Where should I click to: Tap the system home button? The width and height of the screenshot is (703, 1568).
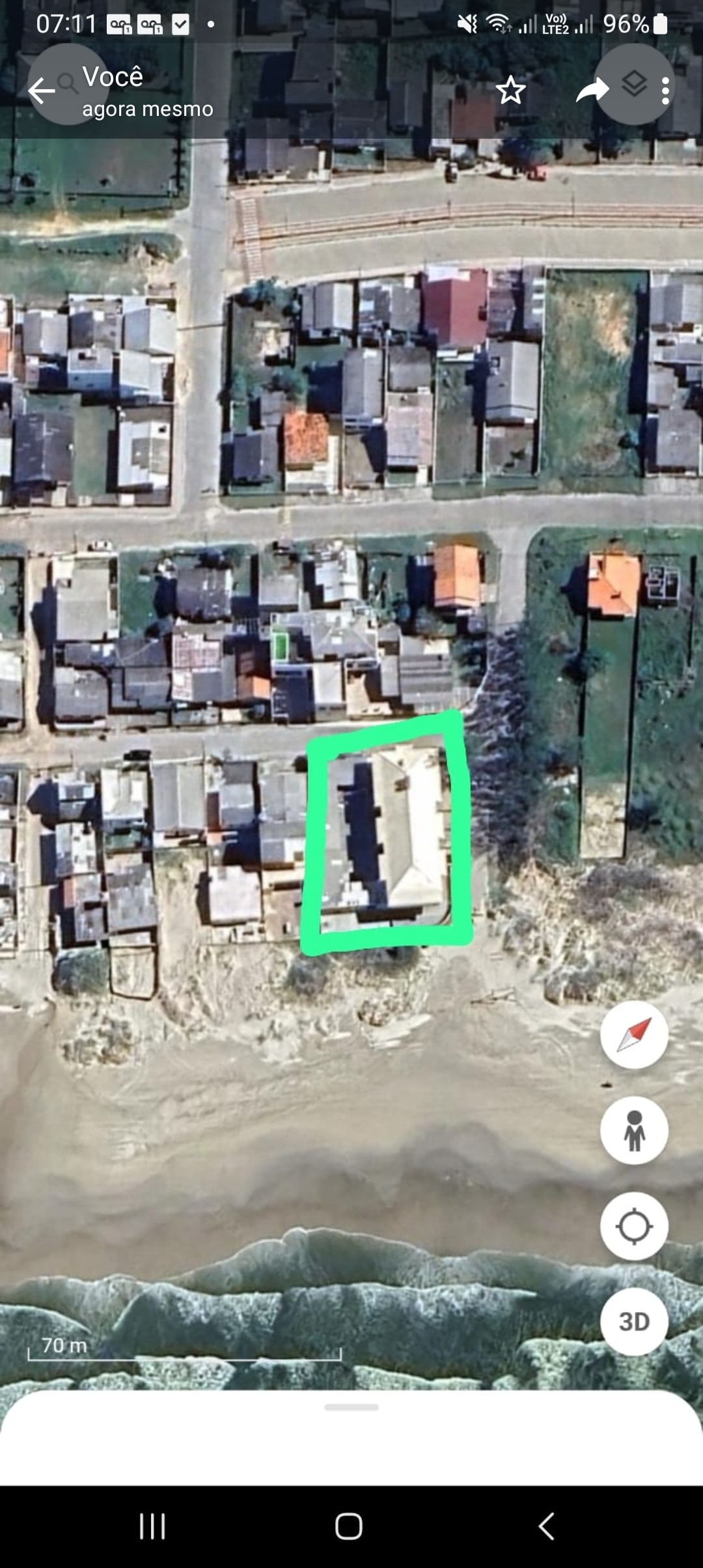pos(349,1526)
